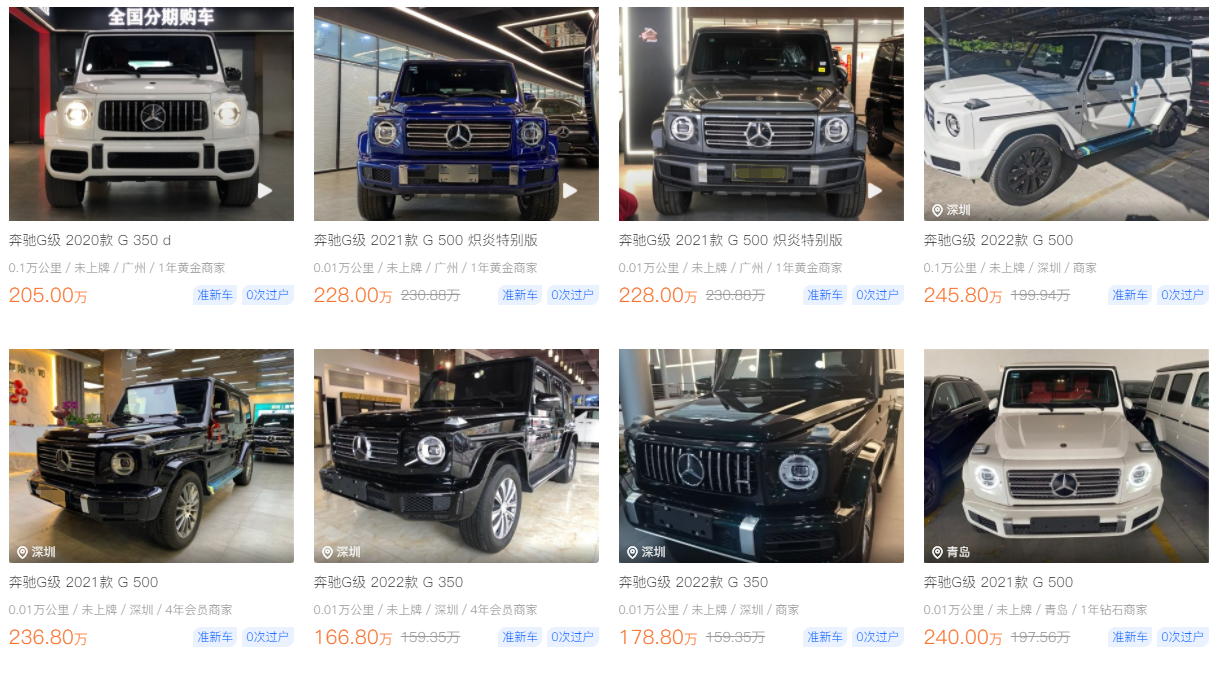The image size is (1217, 684).
Task: Open the 2022款 G 500 priced 245.80万
Action: click(x=1066, y=115)
